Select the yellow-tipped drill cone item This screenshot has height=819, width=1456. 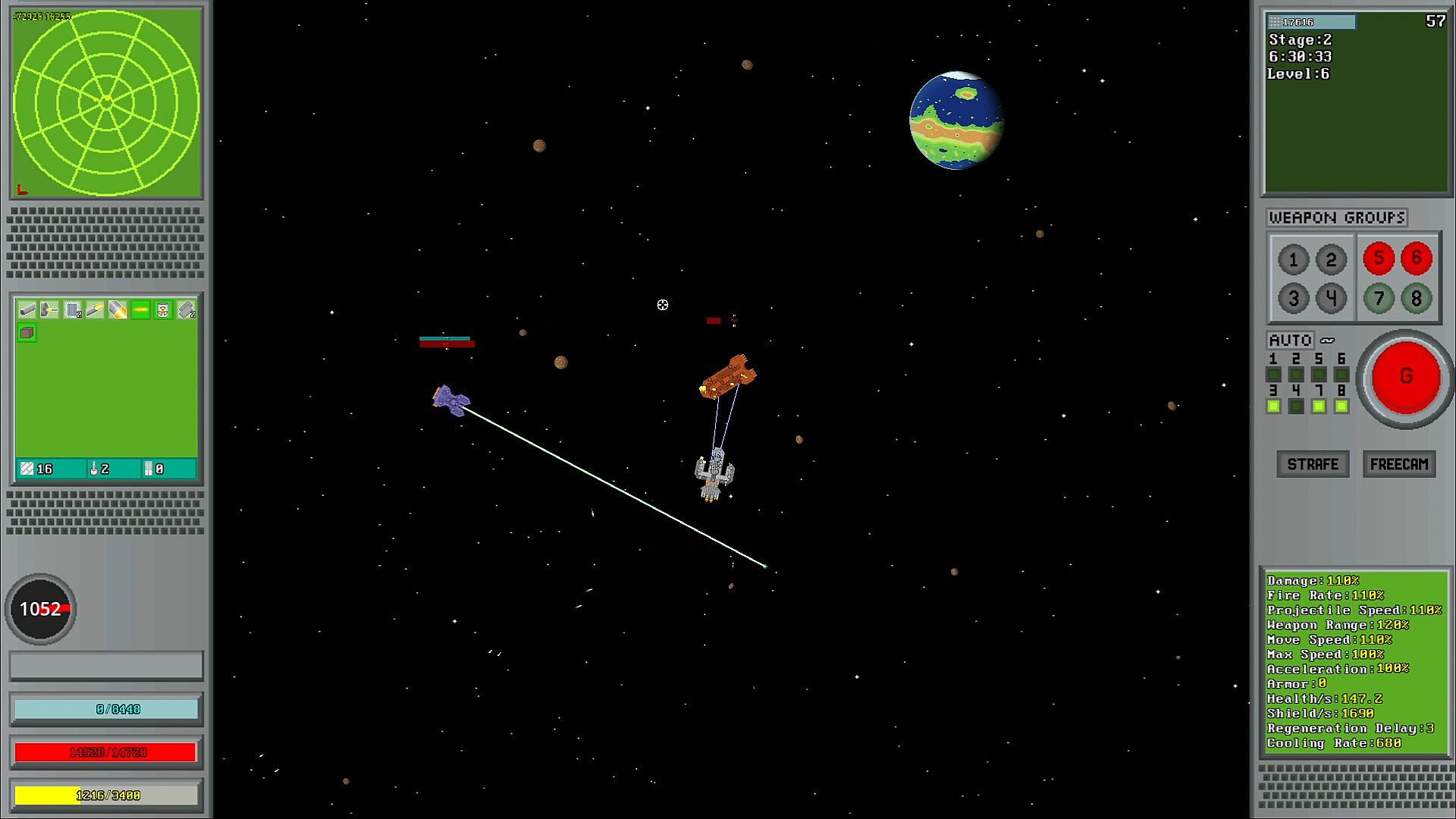click(x=118, y=309)
